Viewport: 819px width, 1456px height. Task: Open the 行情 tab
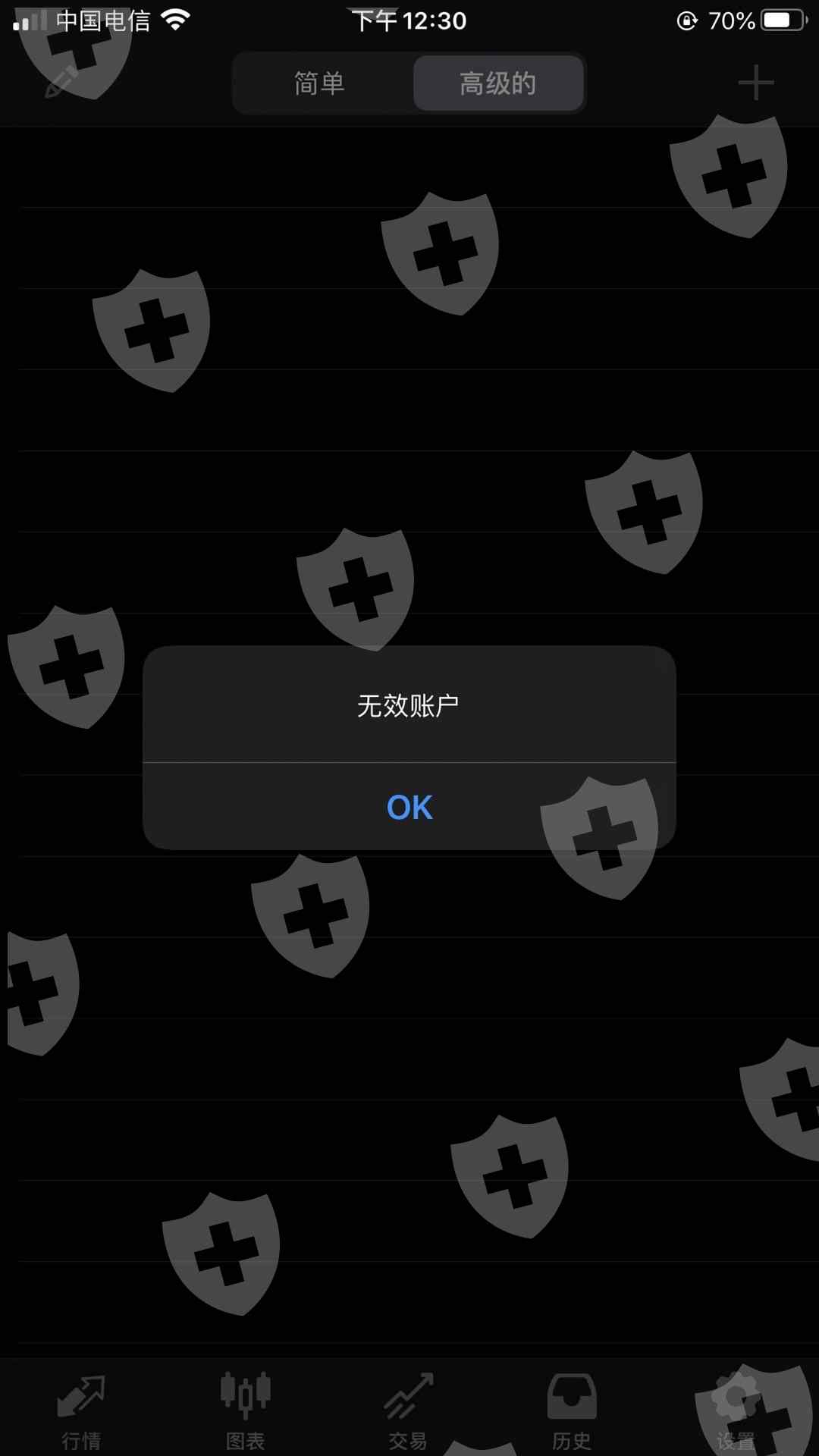[81, 1412]
